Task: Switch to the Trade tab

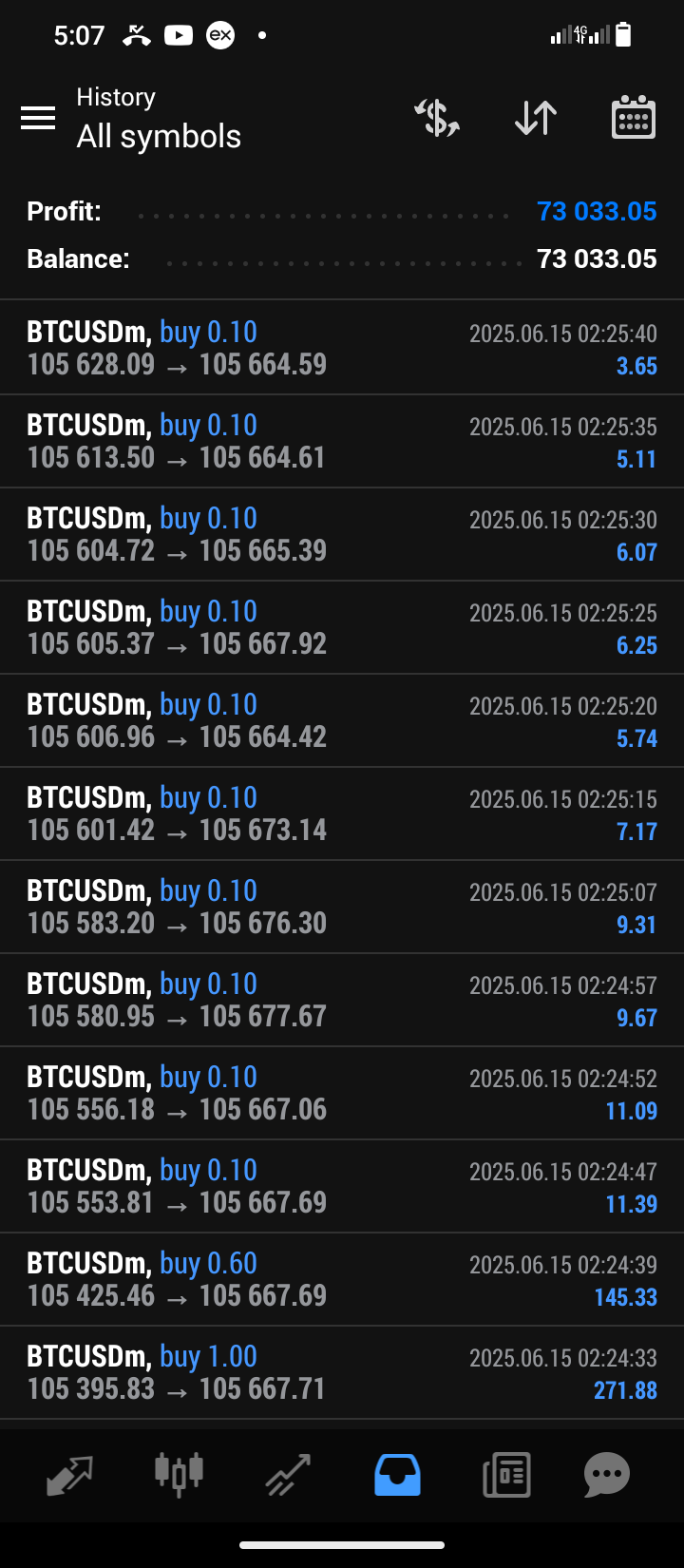Action: 288,1475
